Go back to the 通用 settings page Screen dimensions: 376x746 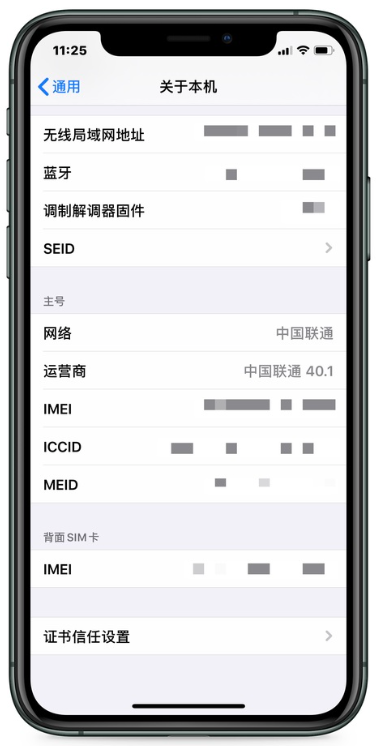click(59, 87)
